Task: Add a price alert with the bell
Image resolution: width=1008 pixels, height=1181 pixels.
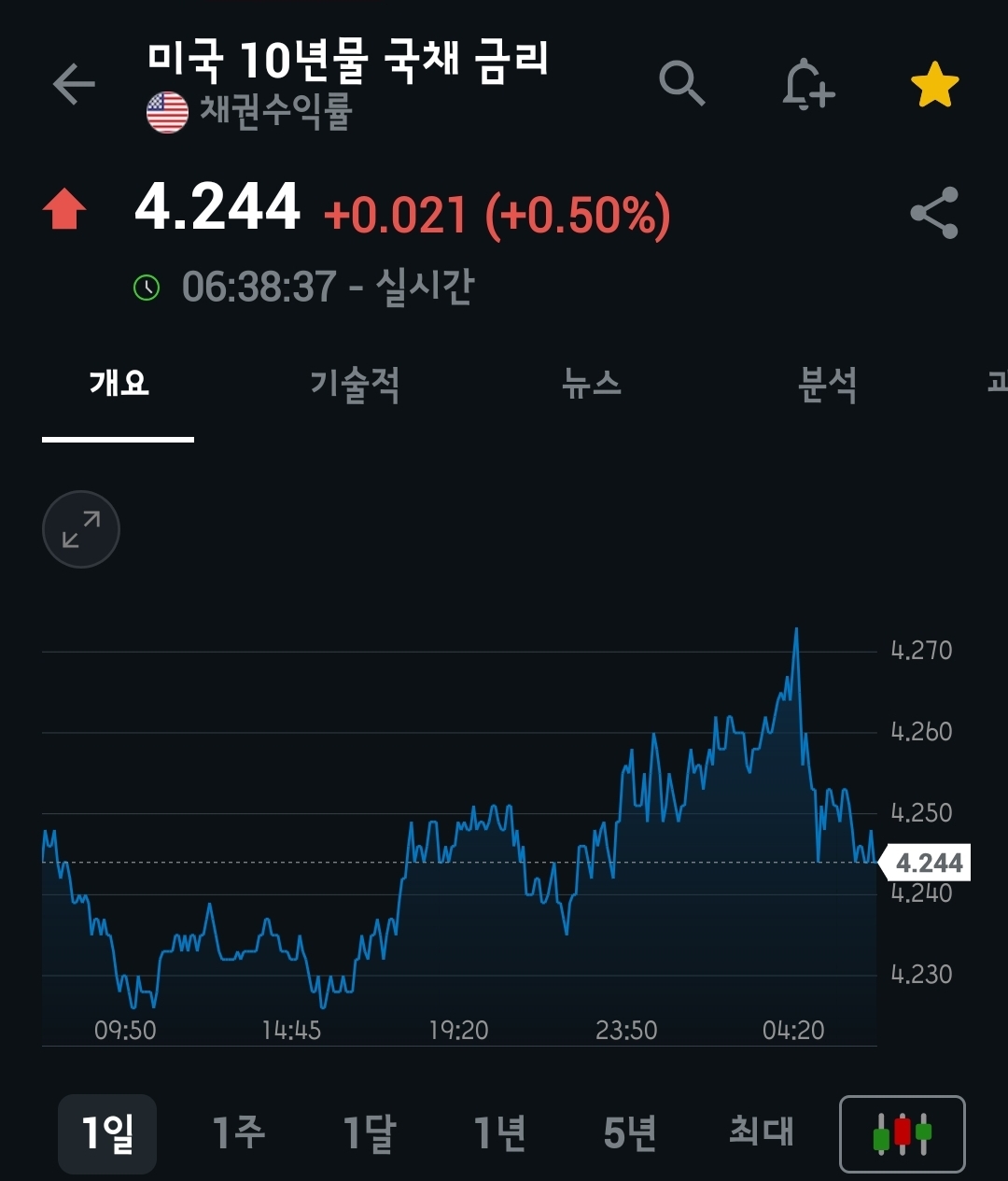Action: [807, 85]
